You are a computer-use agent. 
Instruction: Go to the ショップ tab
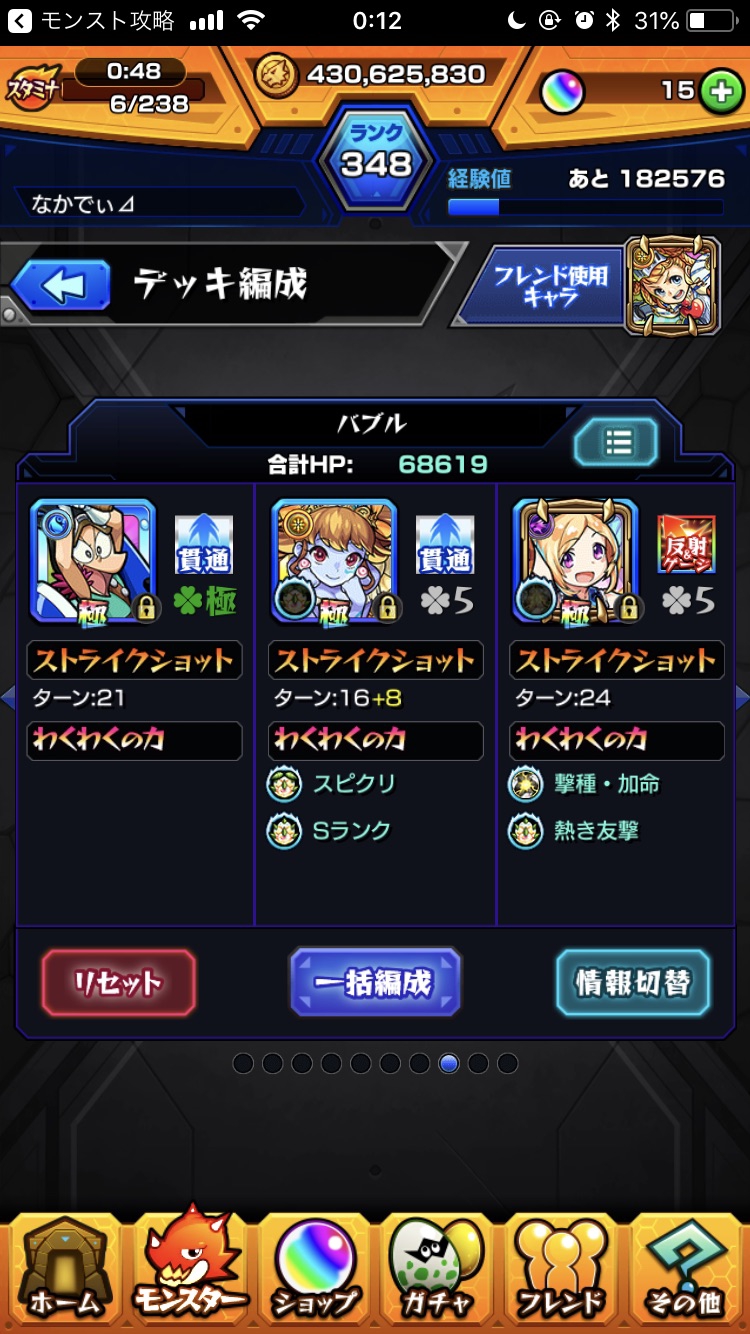click(x=314, y=1270)
